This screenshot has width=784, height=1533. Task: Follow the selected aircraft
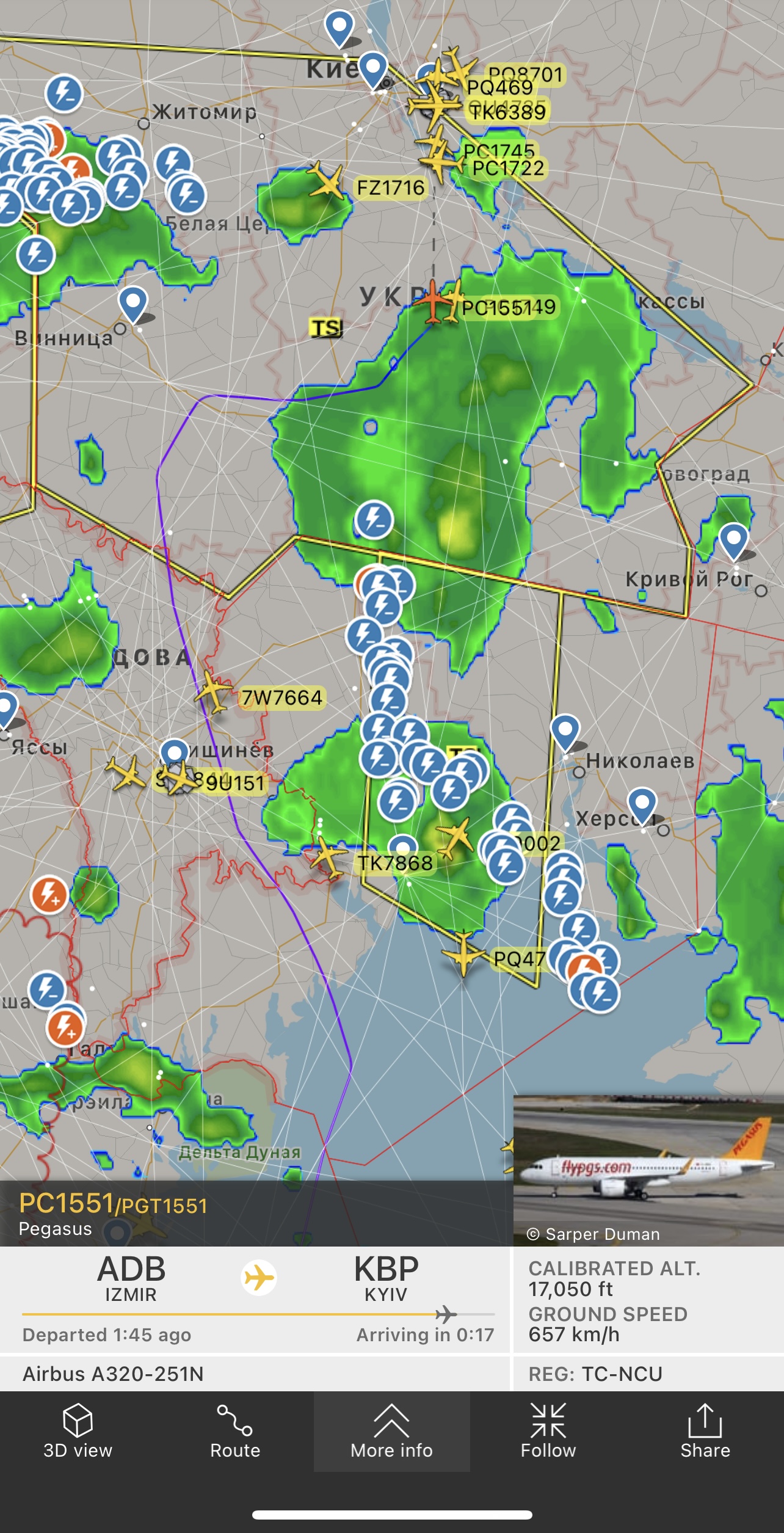tap(548, 1431)
